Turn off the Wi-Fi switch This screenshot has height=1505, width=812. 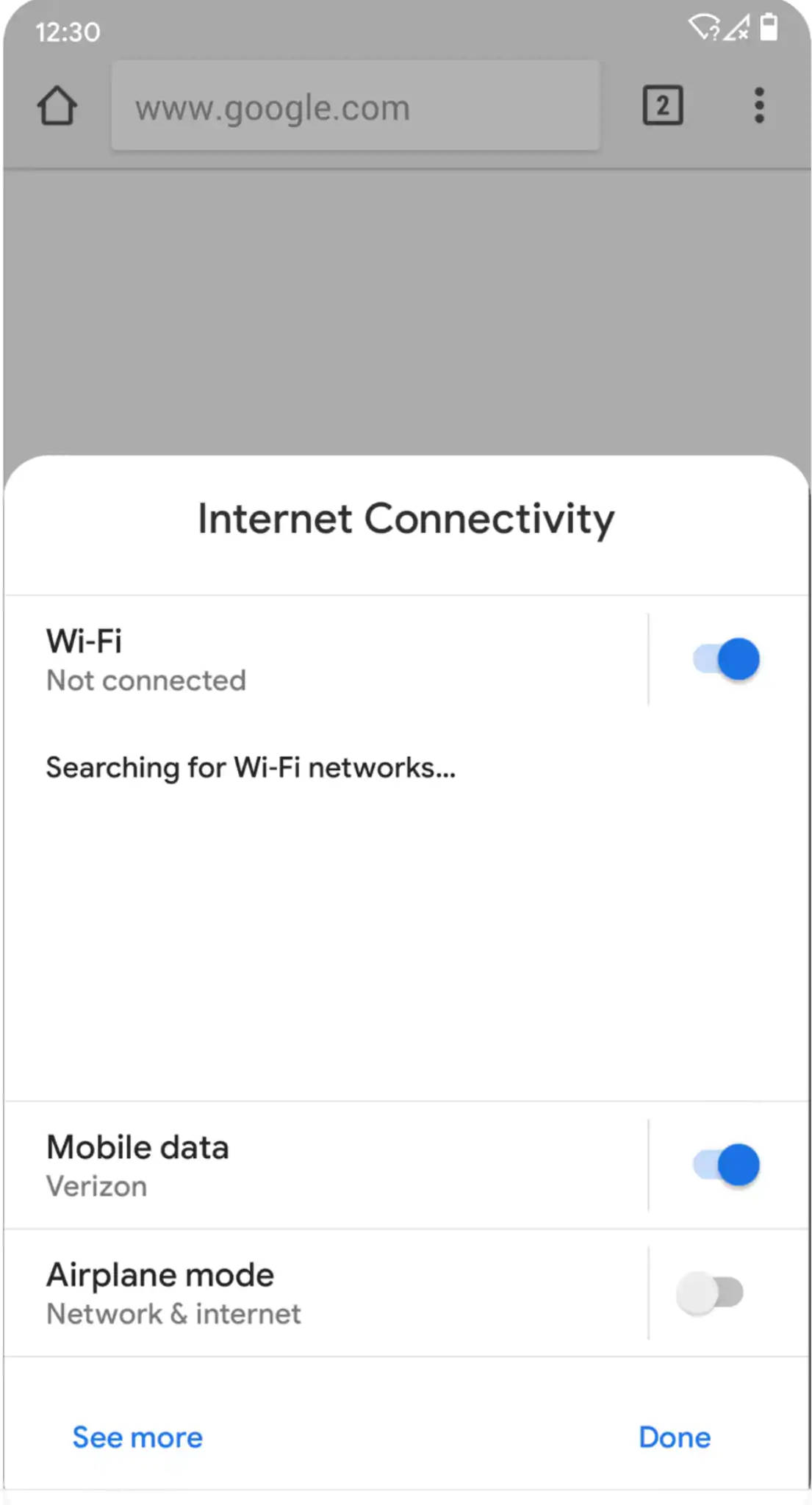tap(726, 659)
